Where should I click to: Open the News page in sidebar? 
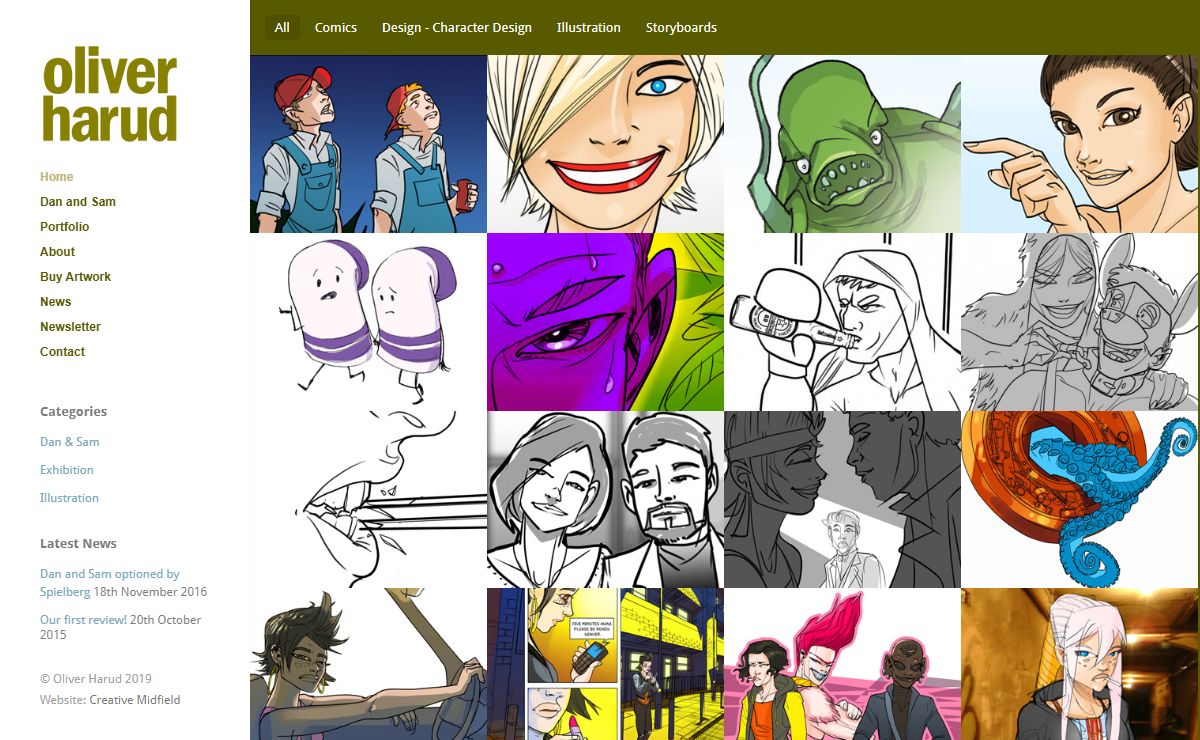(x=56, y=302)
